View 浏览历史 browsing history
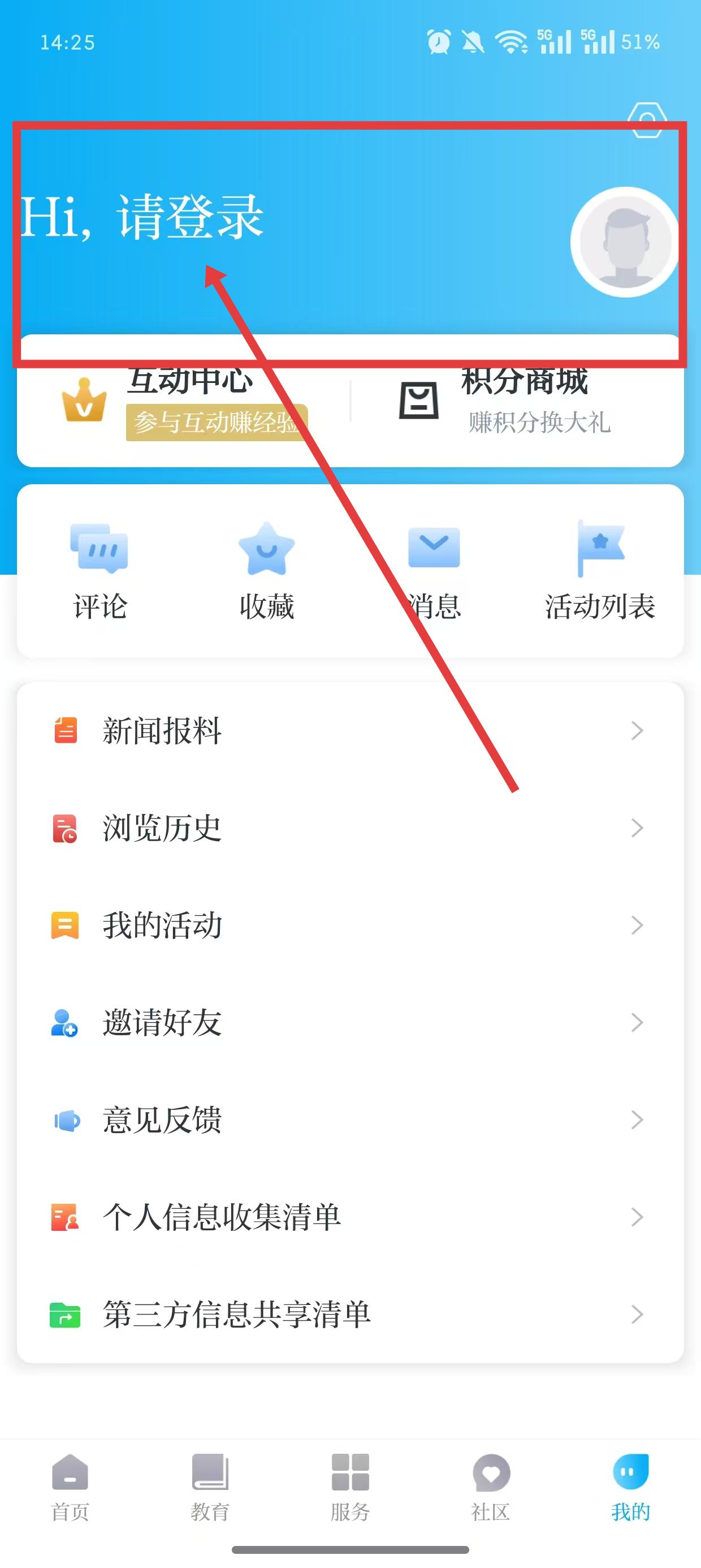Screen dimensions: 701x1568 pos(350,828)
